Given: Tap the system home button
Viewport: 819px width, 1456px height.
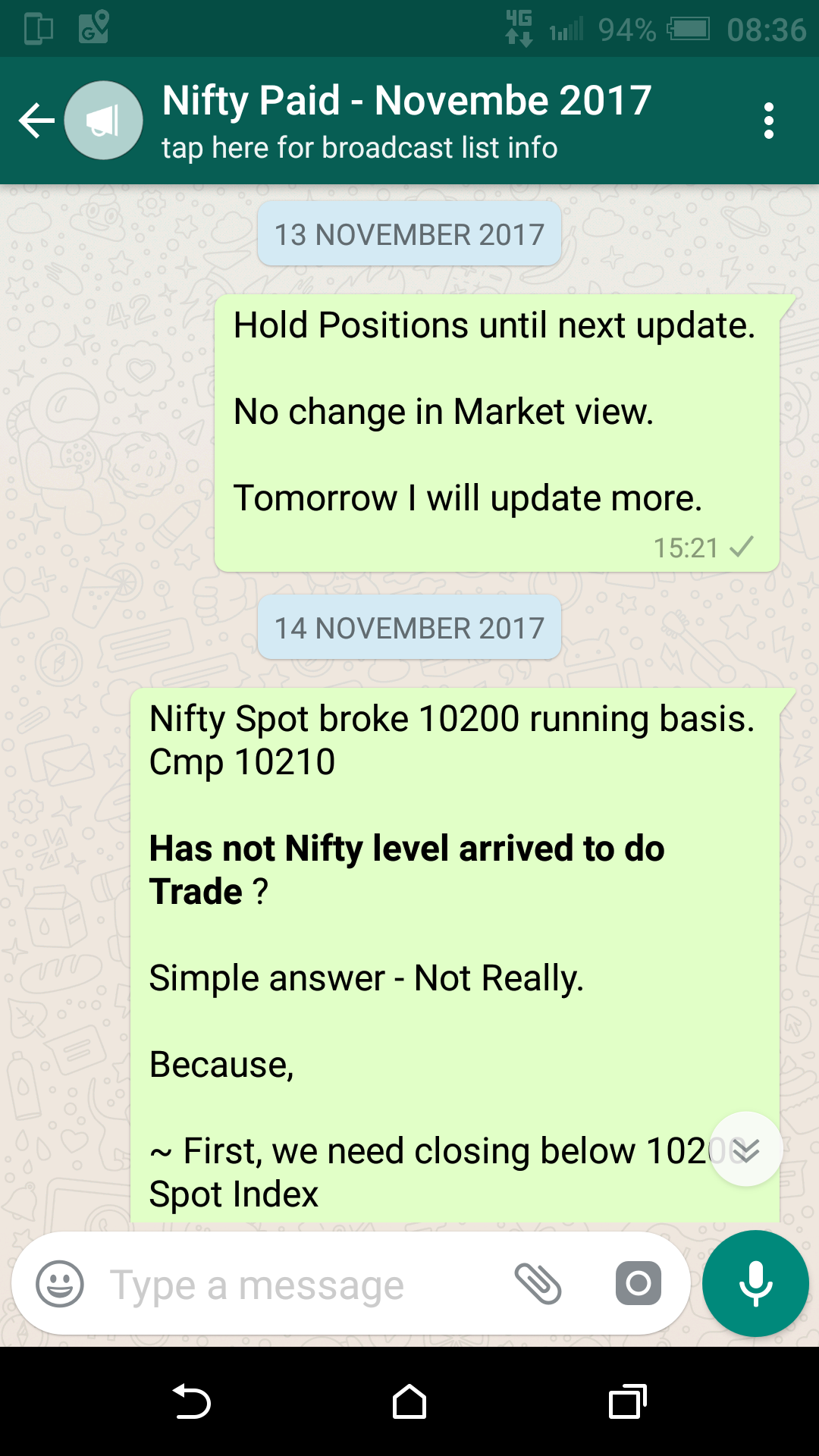Looking at the screenshot, I should click(409, 1402).
